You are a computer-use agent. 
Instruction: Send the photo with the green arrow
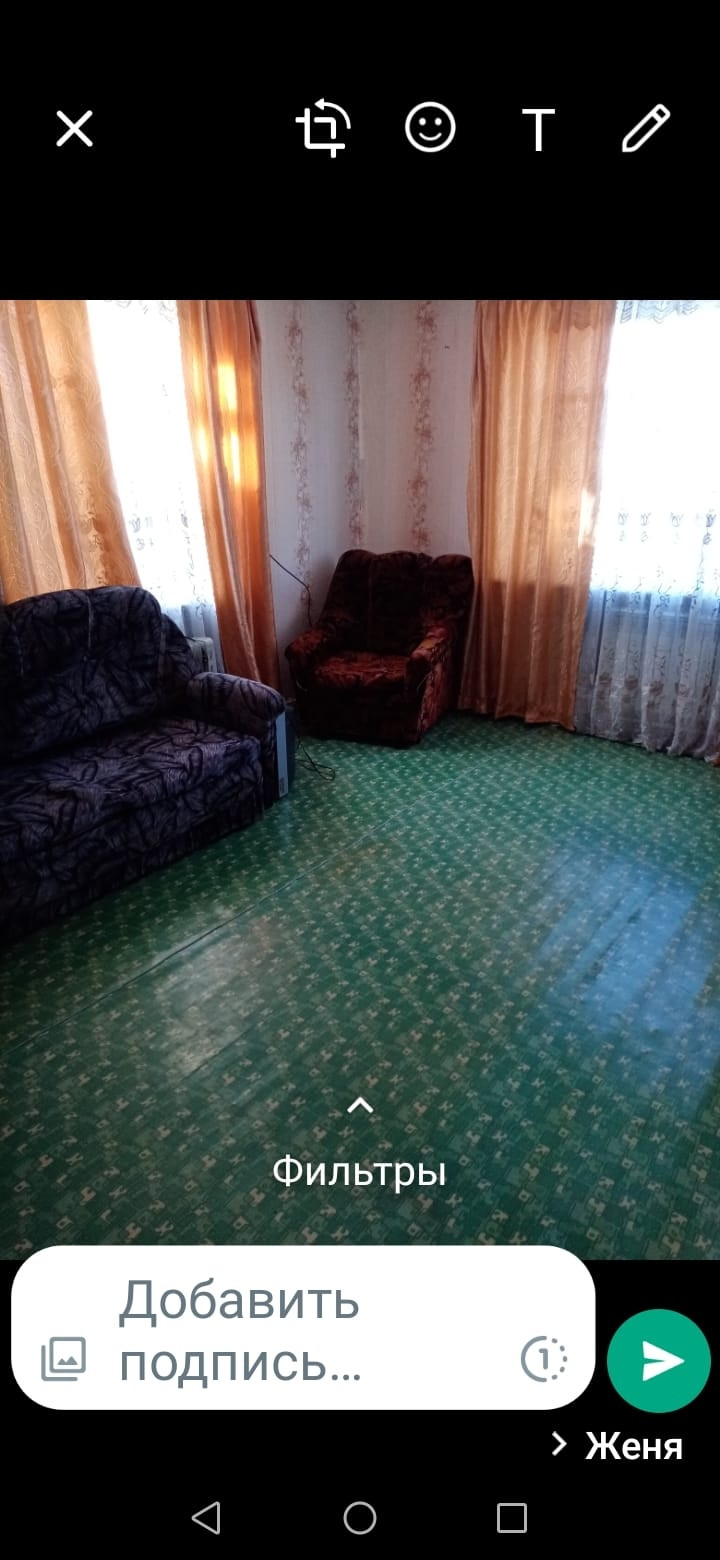[659, 1361]
